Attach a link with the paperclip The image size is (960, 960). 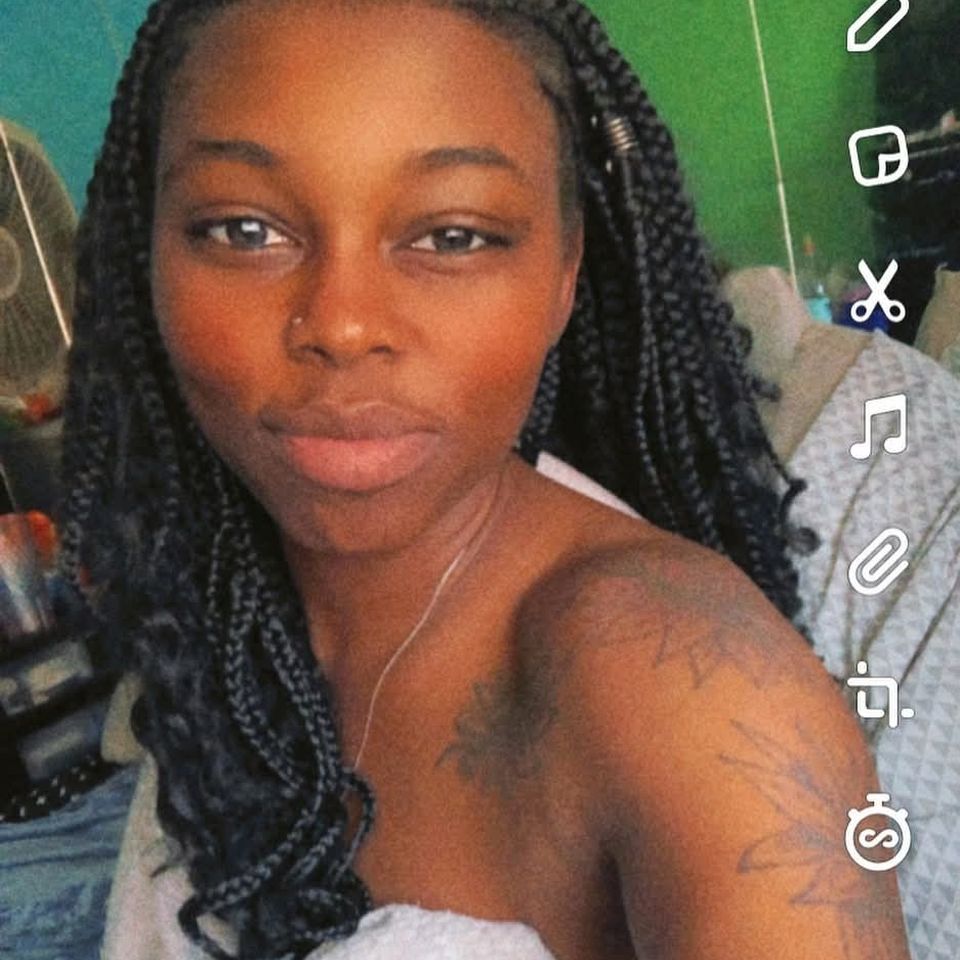coord(878,561)
